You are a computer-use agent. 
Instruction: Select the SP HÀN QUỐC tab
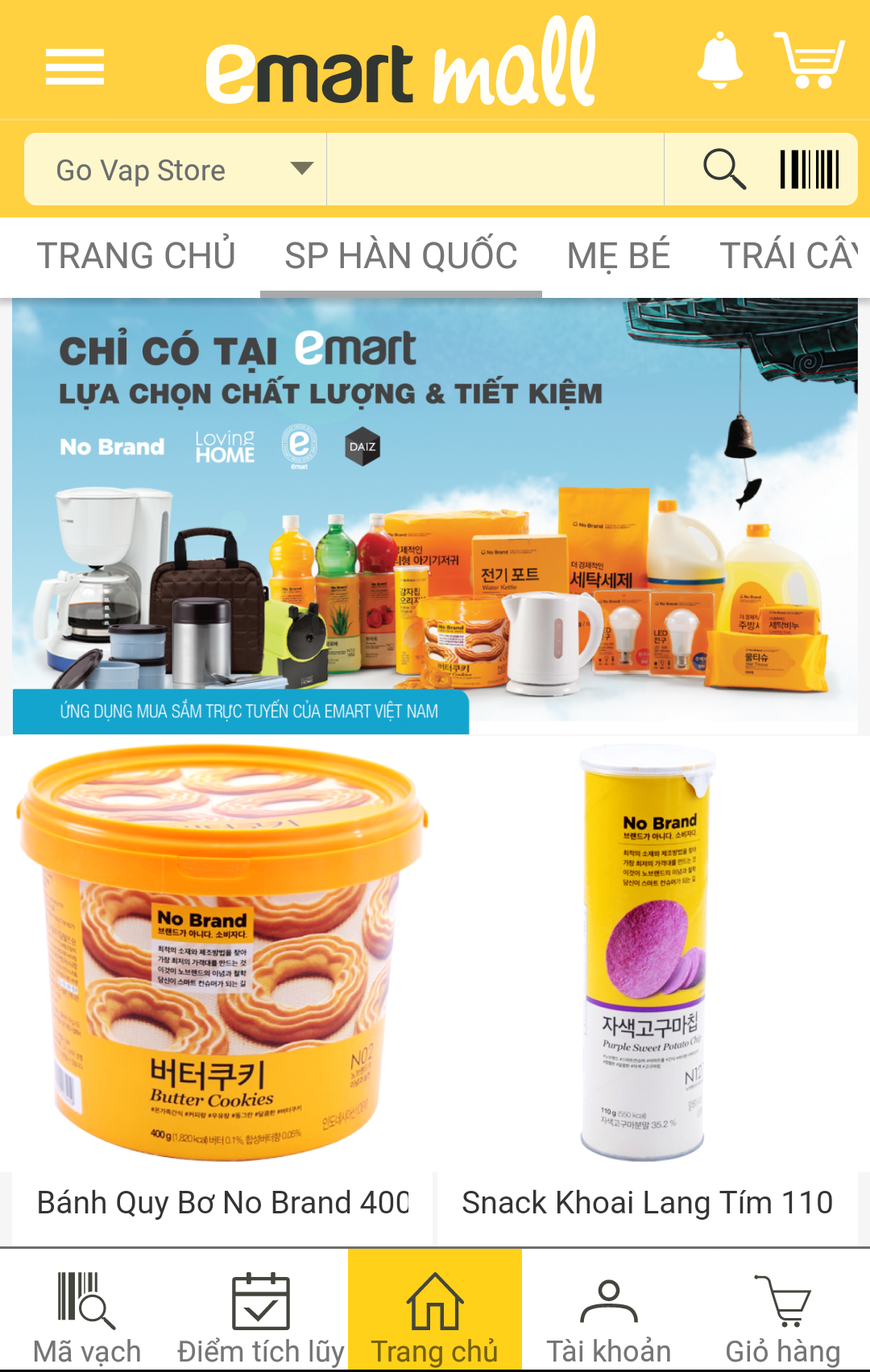pos(400,256)
